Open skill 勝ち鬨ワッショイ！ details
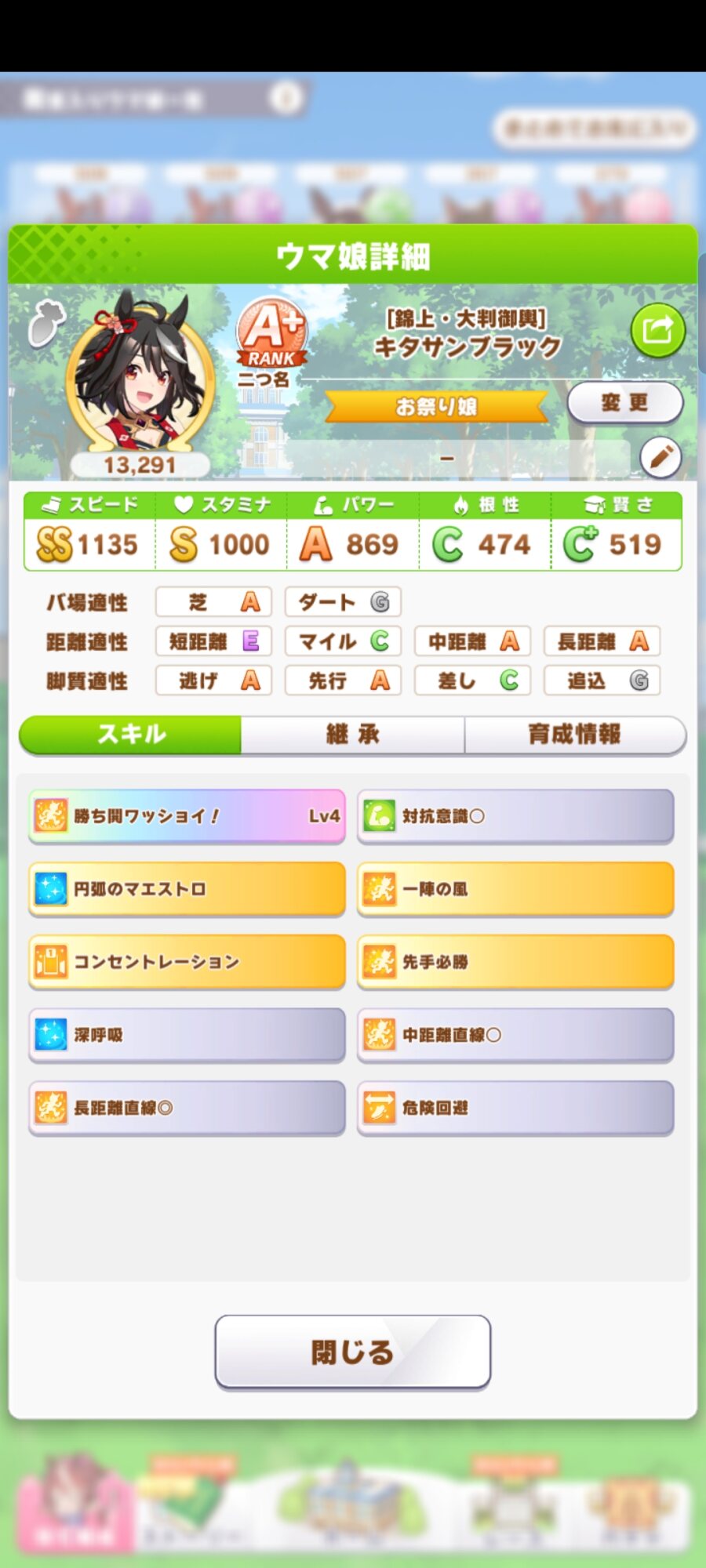706x1568 pixels. (x=187, y=816)
